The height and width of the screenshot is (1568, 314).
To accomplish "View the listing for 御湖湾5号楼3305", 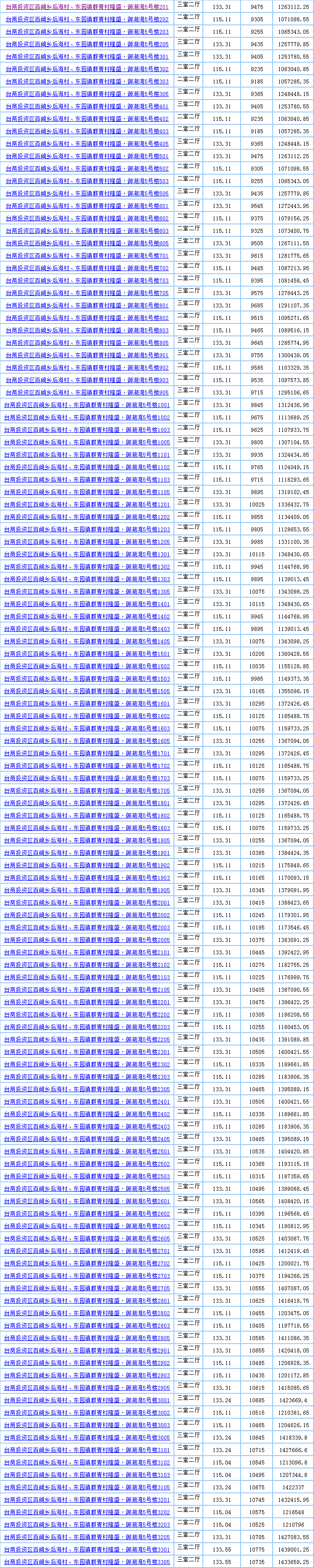I will click(87, 1561).
